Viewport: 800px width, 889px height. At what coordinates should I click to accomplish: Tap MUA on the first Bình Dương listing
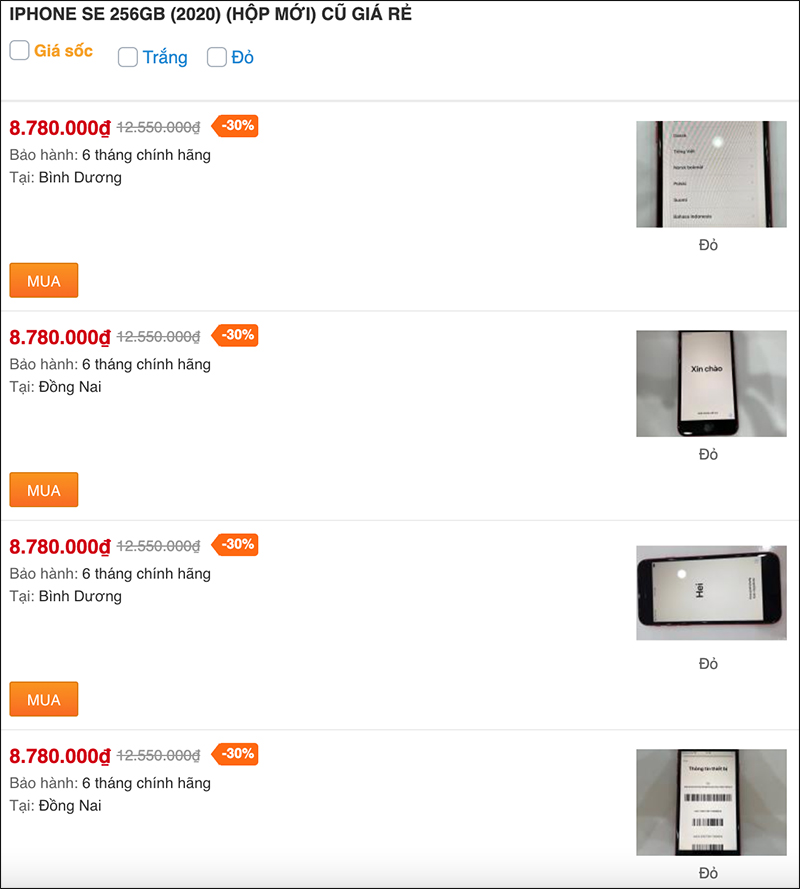(x=44, y=281)
